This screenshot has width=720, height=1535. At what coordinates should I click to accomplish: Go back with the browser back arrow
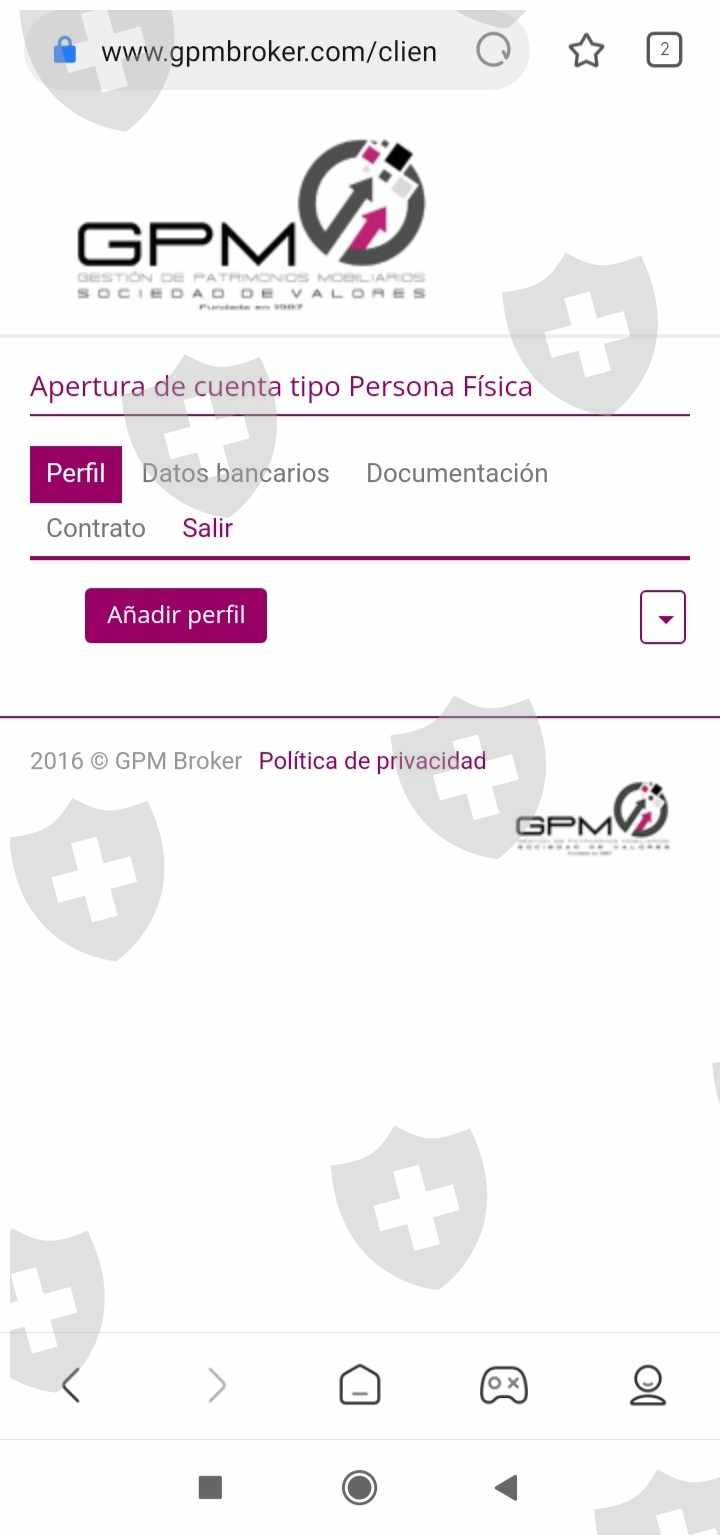(x=70, y=1385)
